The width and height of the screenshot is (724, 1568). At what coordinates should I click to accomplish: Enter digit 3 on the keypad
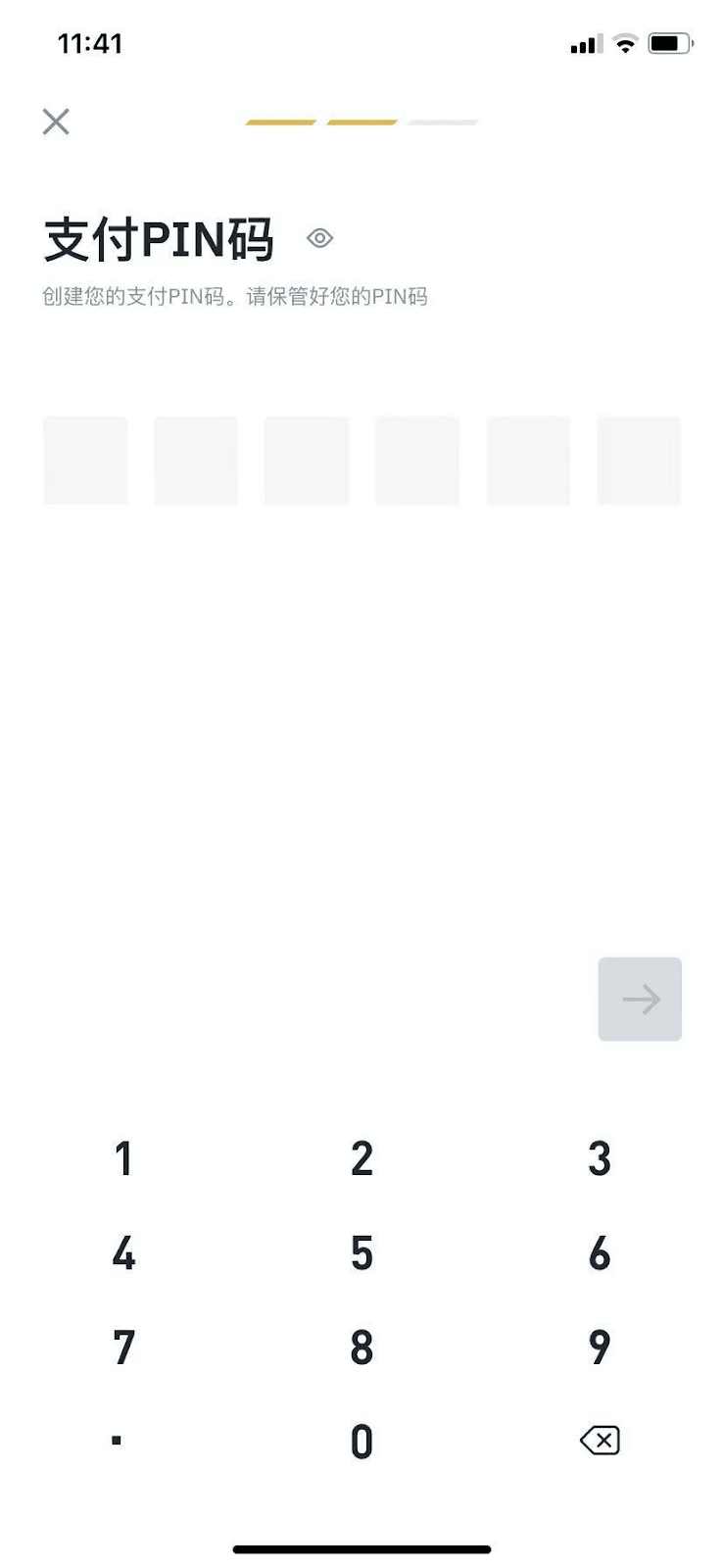coord(600,1158)
